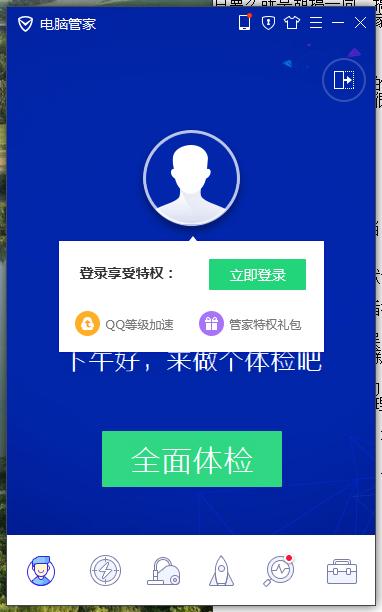Switch to the magnifier diagnostics tab
Screen dimensions: 382x612
coord(279,571)
